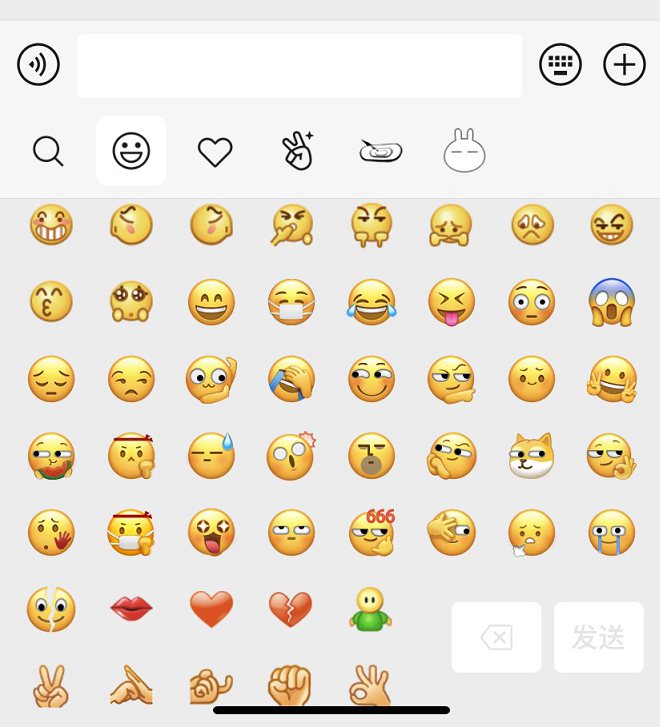This screenshot has width=660, height=727.
Task: Insert the broken heart emoji
Action: (x=291, y=608)
